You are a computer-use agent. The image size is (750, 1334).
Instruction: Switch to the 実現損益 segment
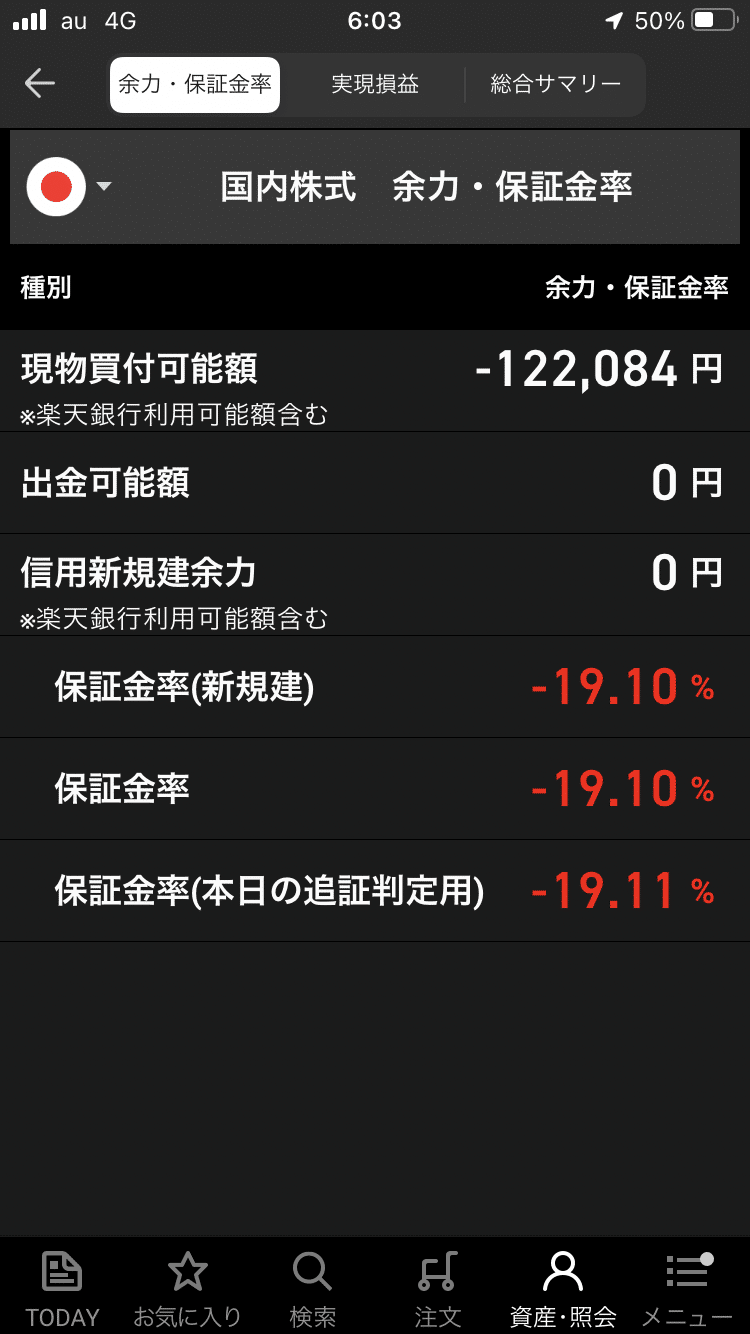[375, 85]
